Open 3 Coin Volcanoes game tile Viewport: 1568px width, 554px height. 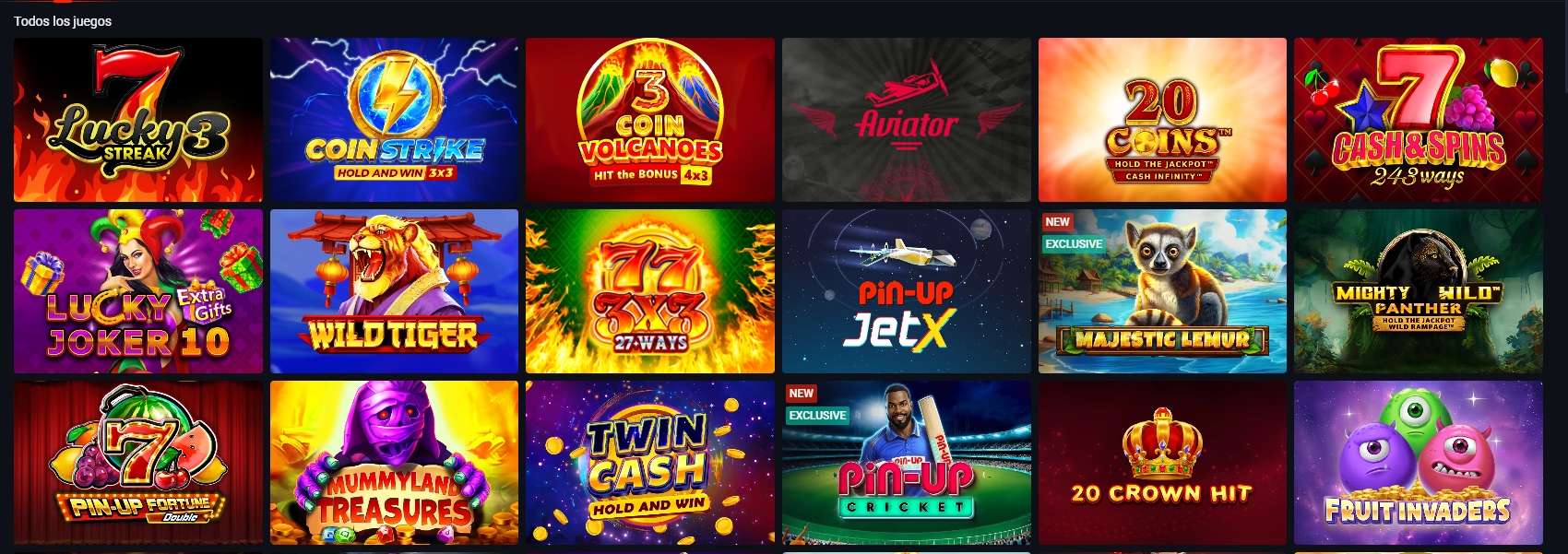pyautogui.click(x=650, y=120)
